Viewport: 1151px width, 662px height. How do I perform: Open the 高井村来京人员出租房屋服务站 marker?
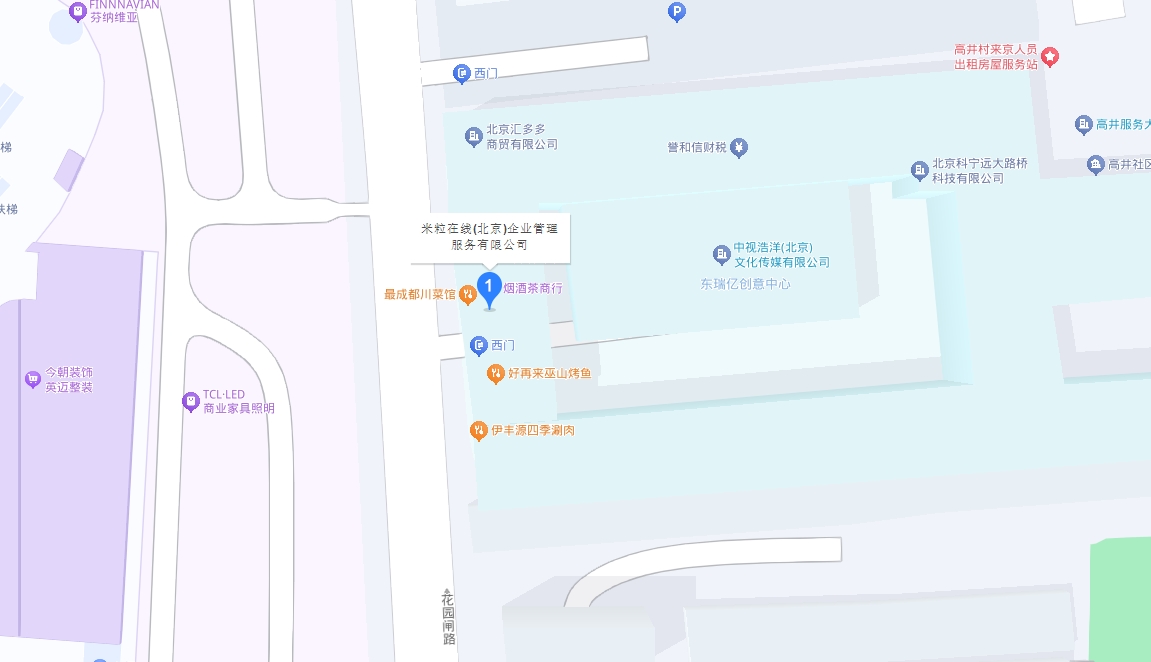(1050, 57)
